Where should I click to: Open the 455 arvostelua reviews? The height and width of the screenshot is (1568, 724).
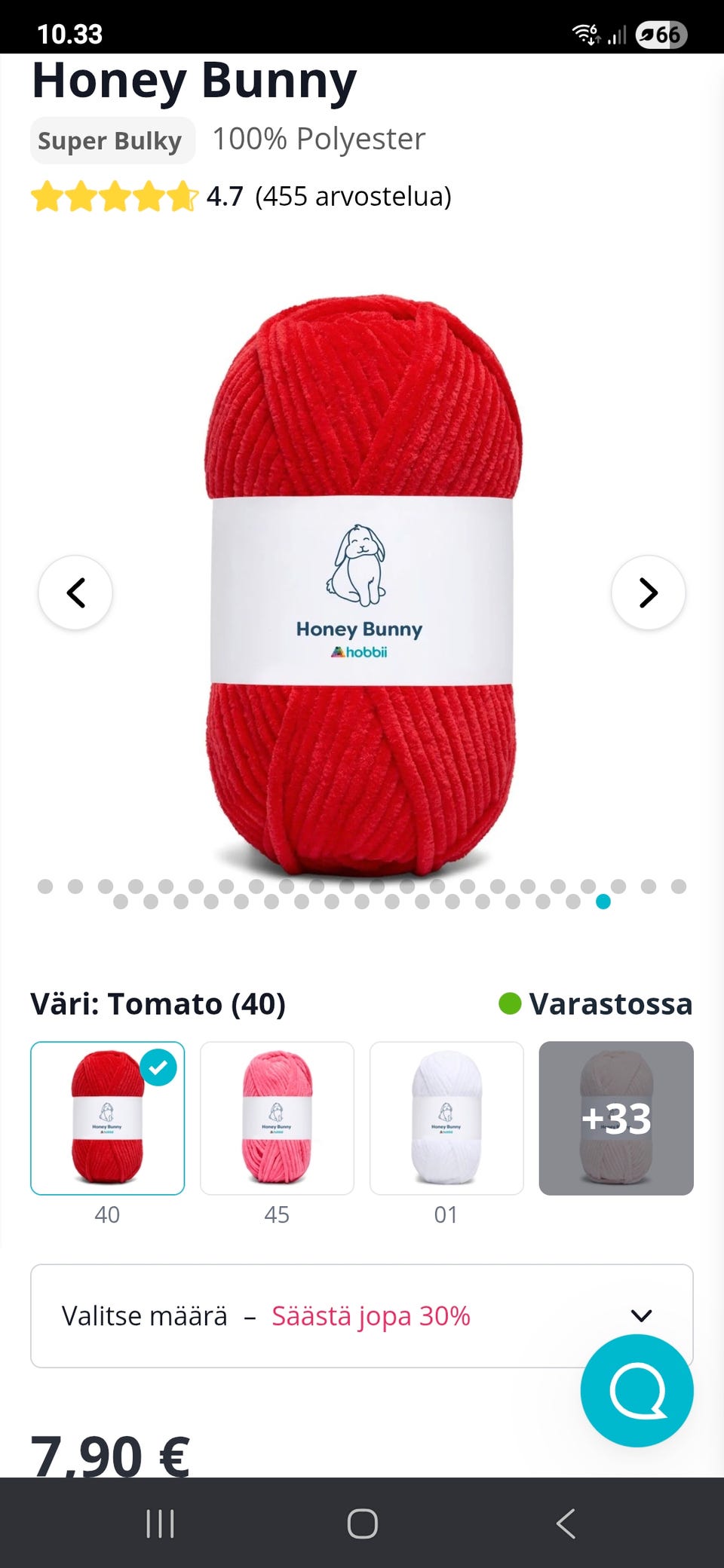coord(353,196)
